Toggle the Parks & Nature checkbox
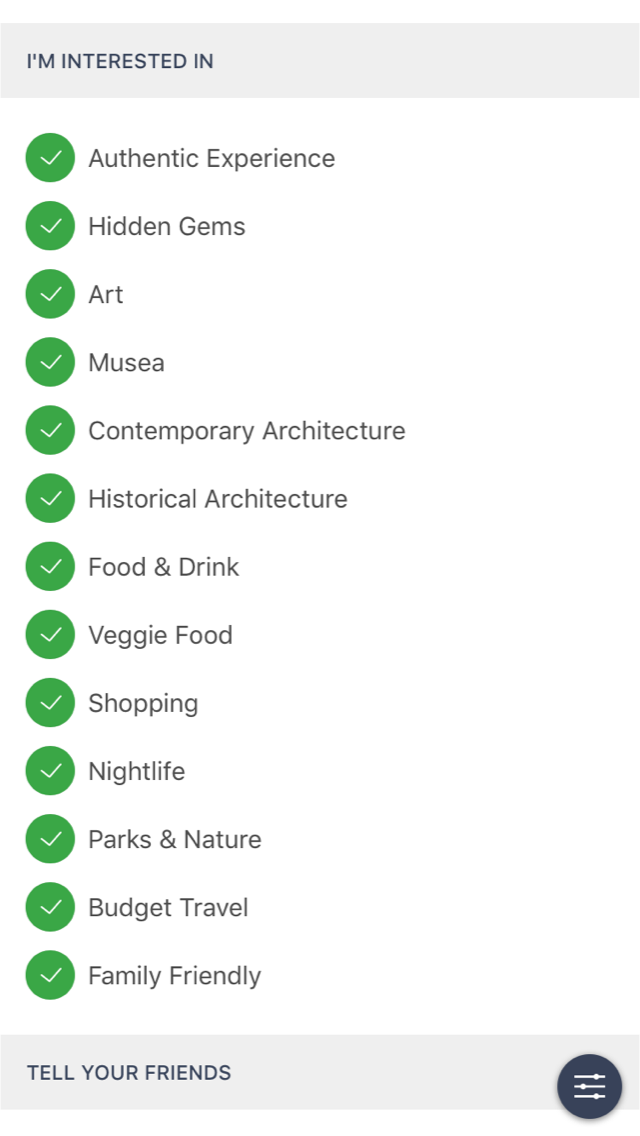Image resolution: width=640 pixels, height=1136 pixels. (50, 838)
